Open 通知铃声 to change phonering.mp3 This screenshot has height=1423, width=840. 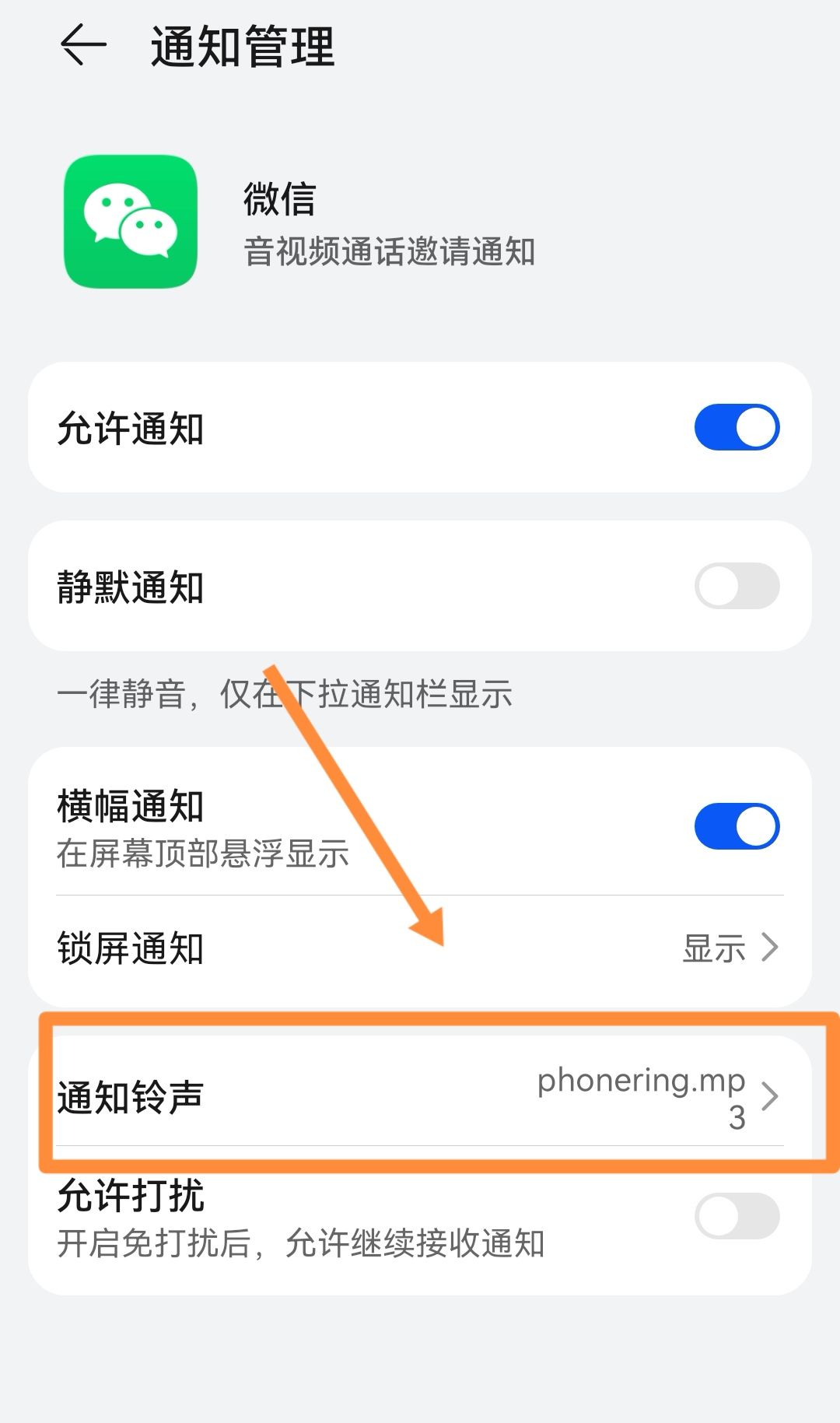tap(420, 1097)
